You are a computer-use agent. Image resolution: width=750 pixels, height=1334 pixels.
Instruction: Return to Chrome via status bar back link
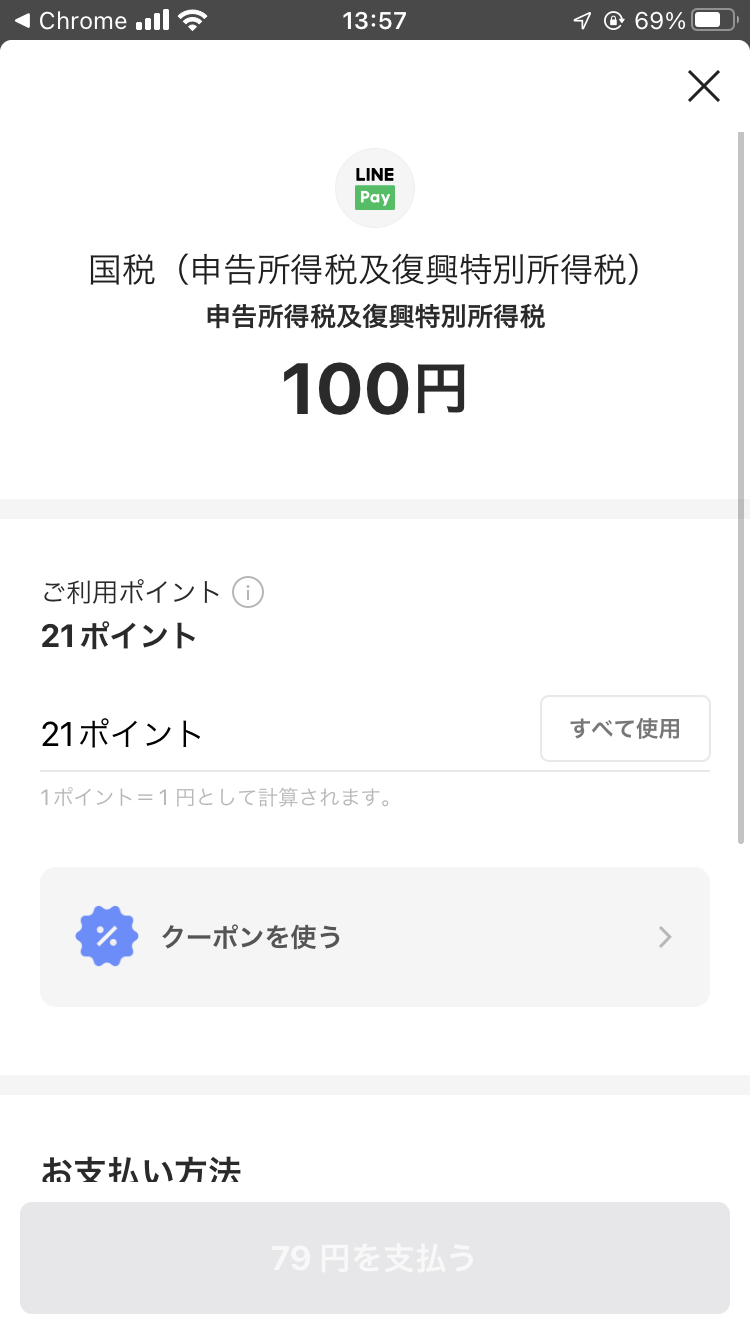coord(70,20)
